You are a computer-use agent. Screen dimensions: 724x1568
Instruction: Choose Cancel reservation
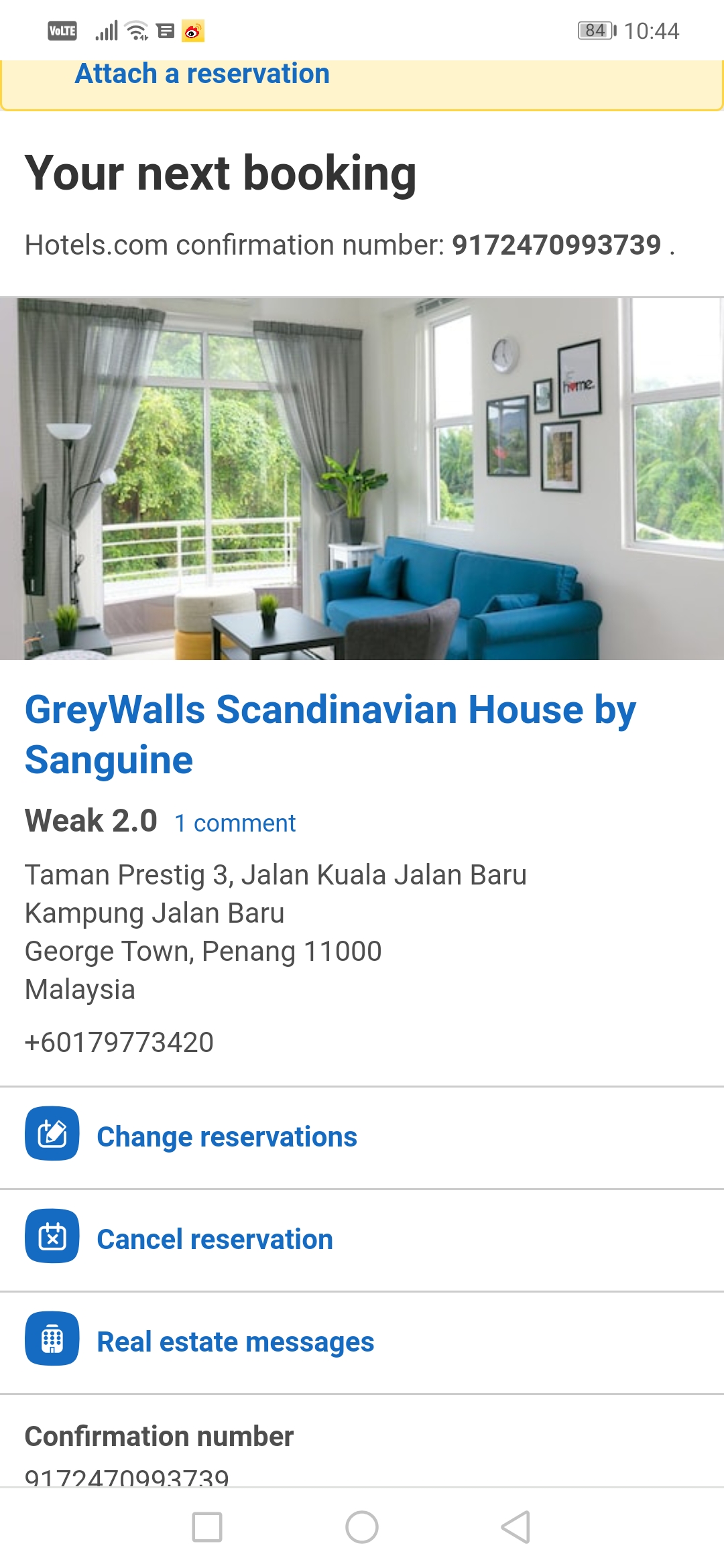pyautogui.click(x=215, y=1240)
